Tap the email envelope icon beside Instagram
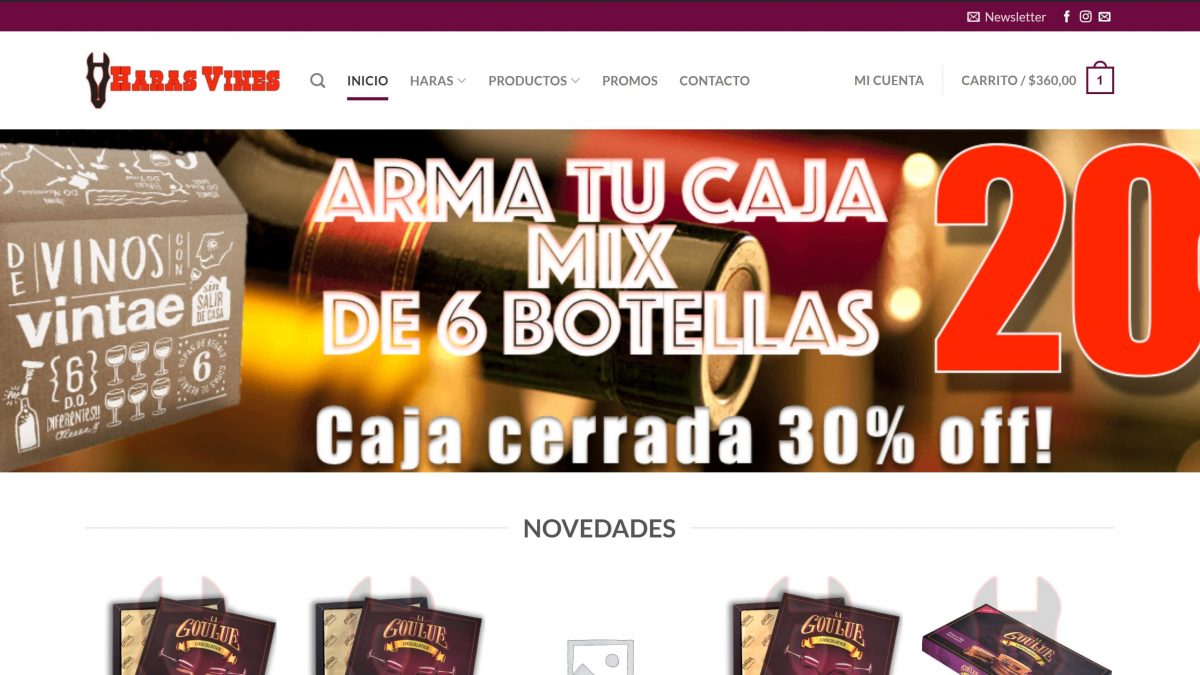This screenshot has width=1200, height=675. point(1104,17)
